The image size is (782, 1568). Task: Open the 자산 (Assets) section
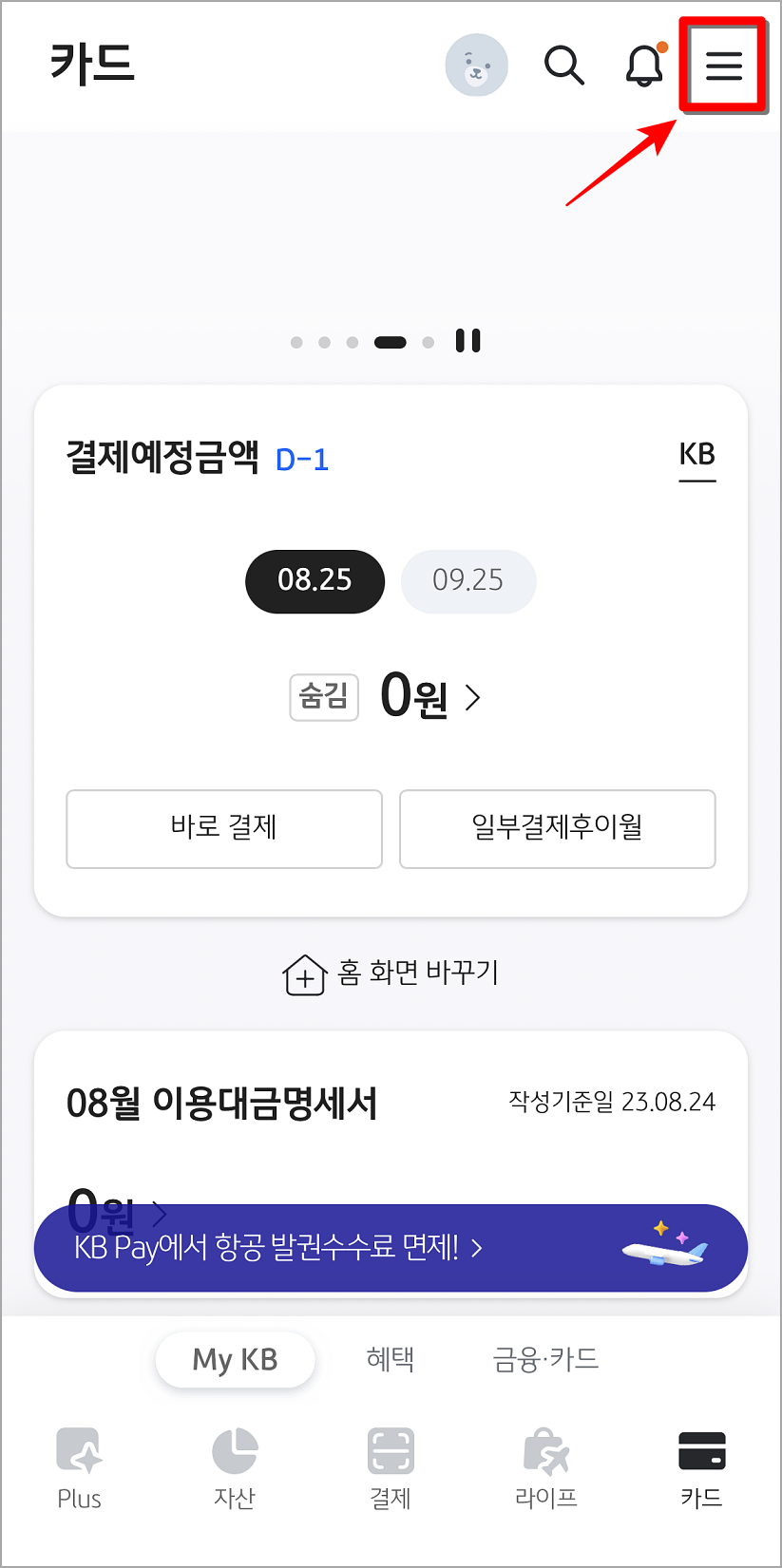(x=235, y=1467)
